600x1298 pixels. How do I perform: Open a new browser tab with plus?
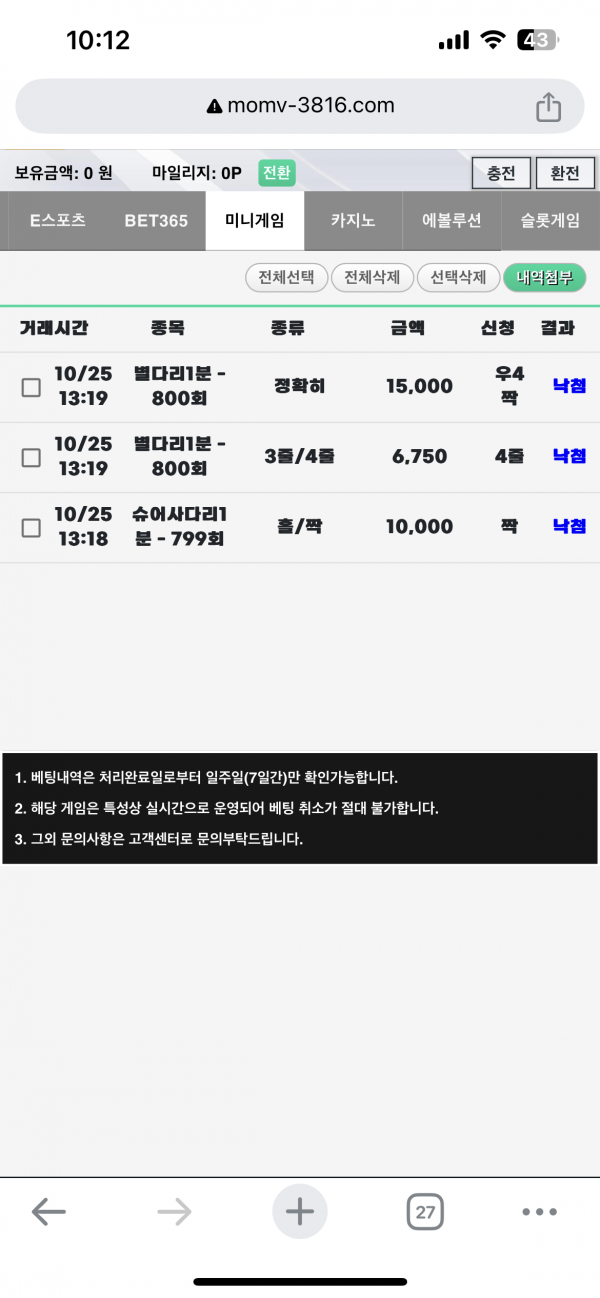pos(300,1212)
